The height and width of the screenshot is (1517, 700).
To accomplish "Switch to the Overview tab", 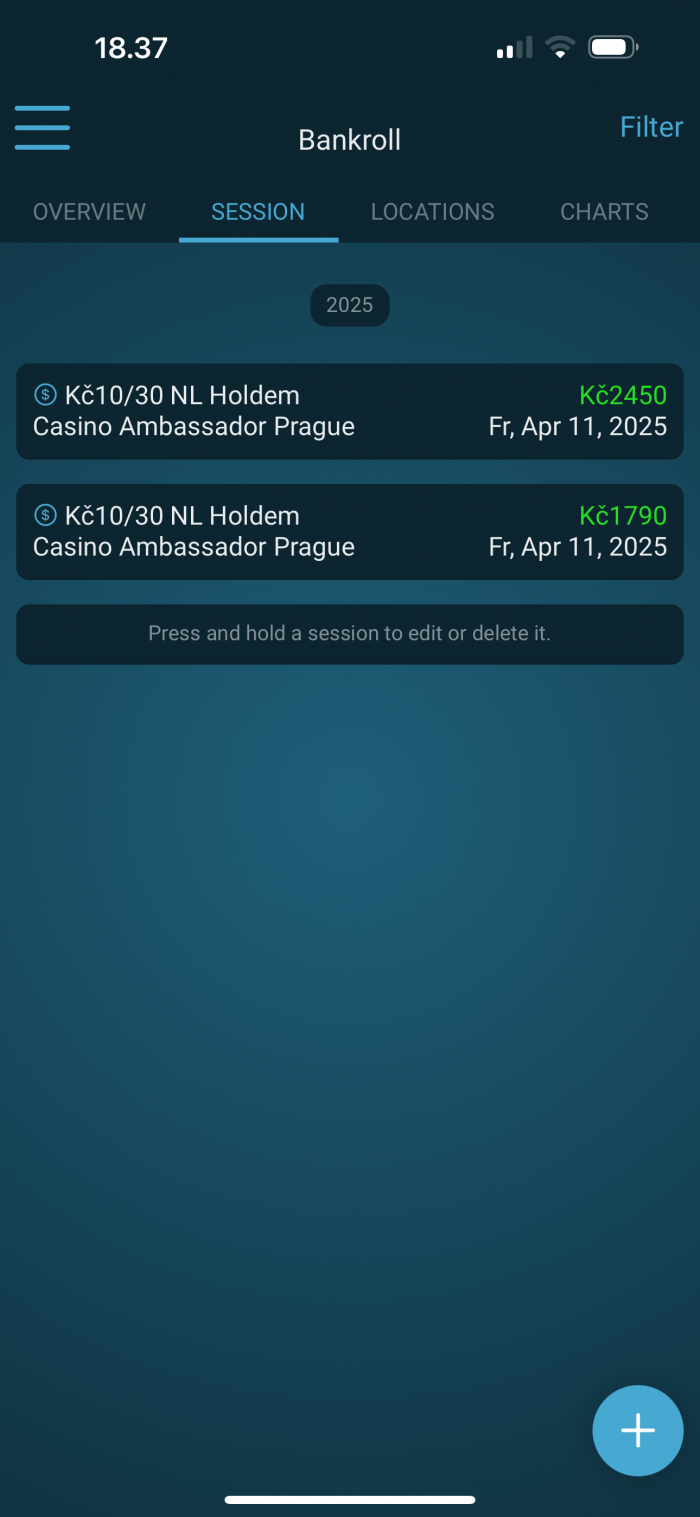I will point(89,212).
